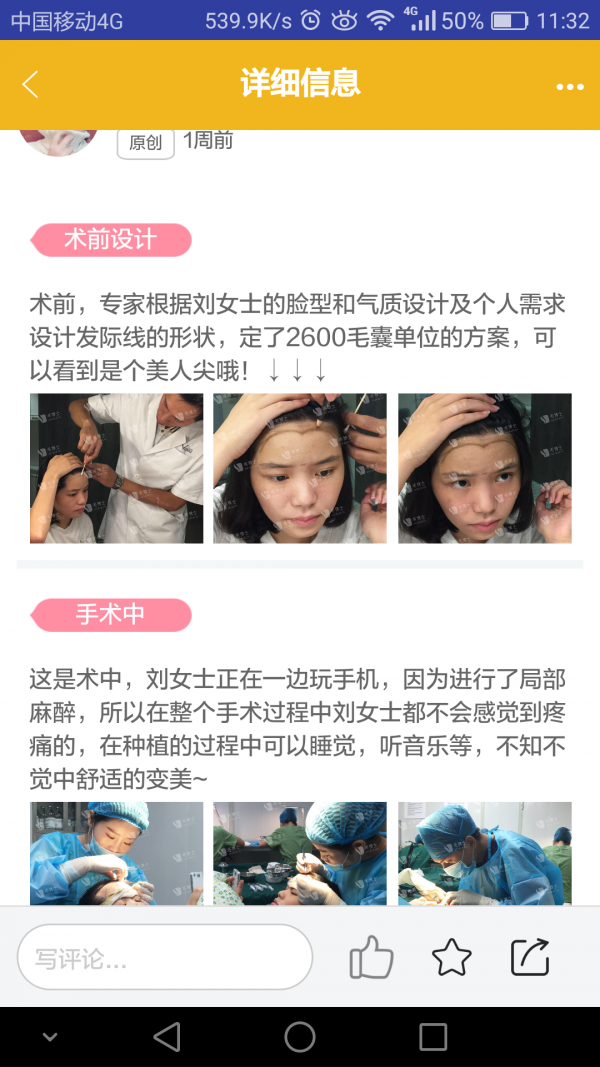The width and height of the screenshot is (600, 1067).
Task: Open the system recent apps button
Action: 432,1036
